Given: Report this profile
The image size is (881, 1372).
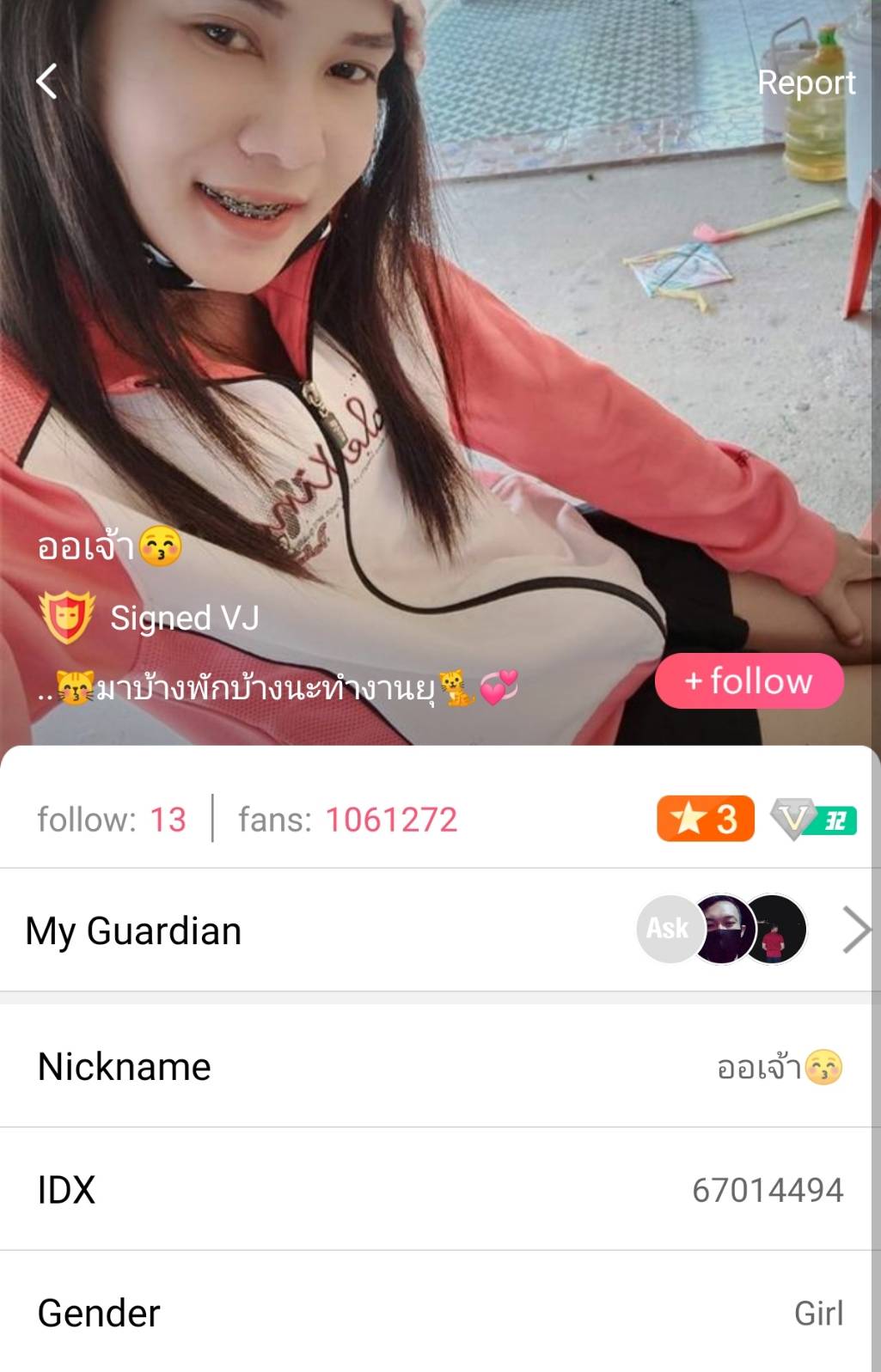Looking at the screenshot, I should (805, 82).
